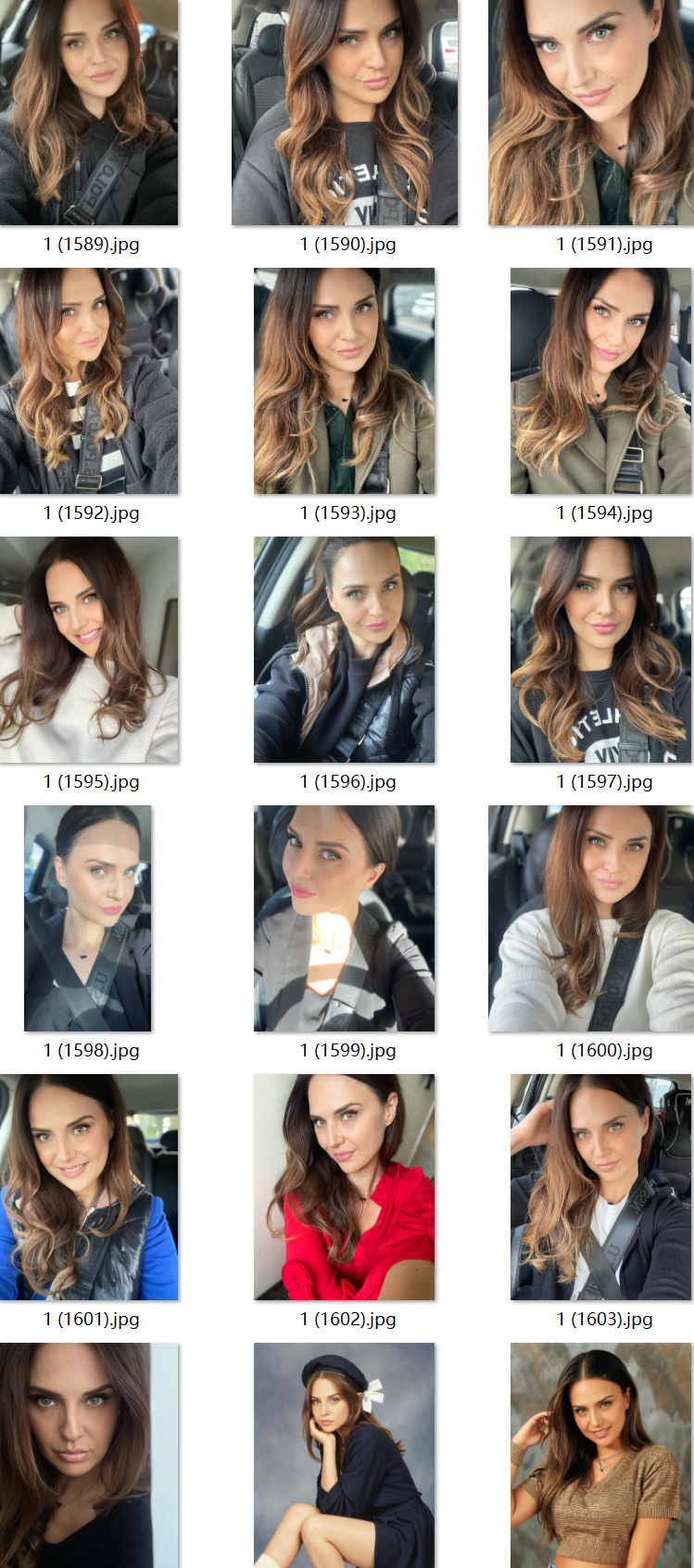
Task: View the photo 1 (1602).jpg
Action: pos(345,1186)
